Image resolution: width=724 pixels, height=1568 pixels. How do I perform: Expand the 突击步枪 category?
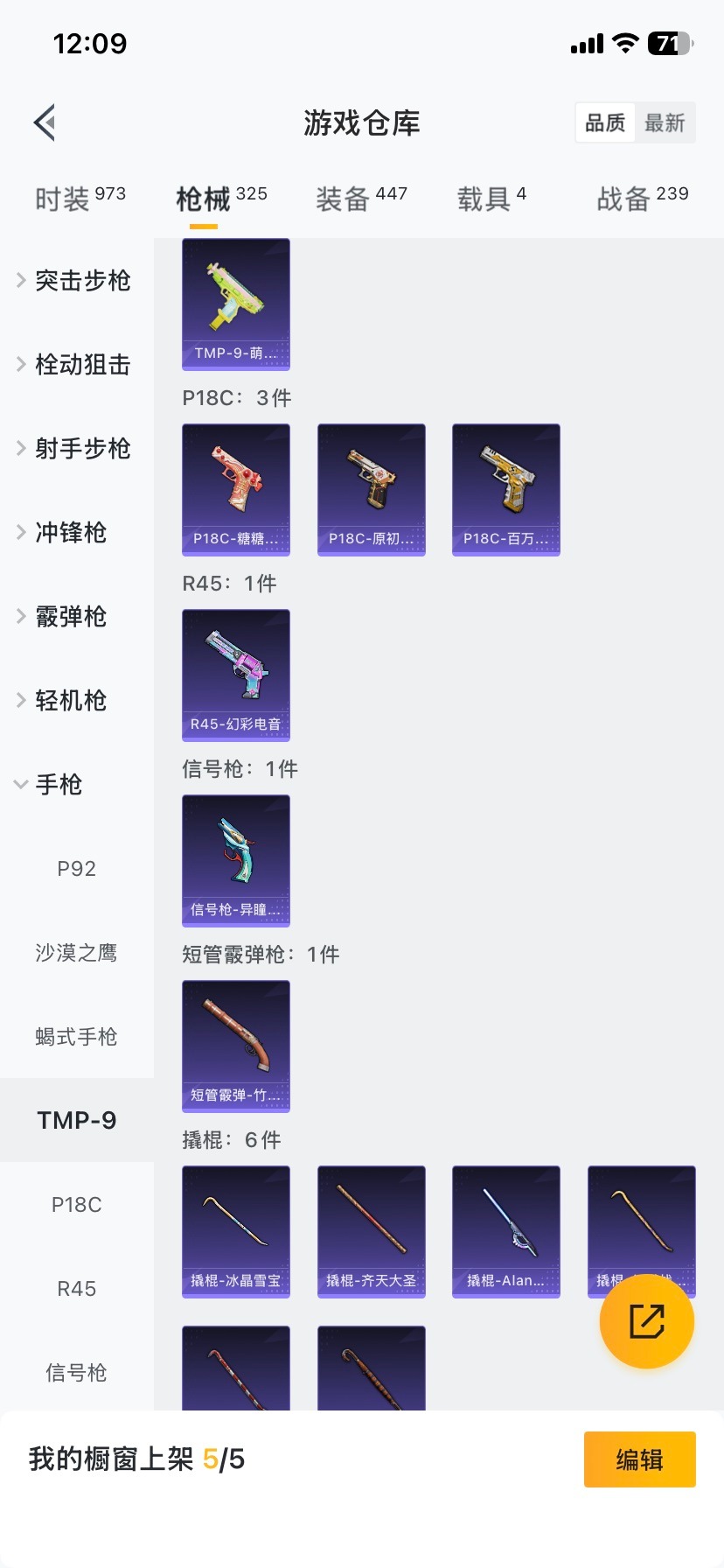click(83, 281)
